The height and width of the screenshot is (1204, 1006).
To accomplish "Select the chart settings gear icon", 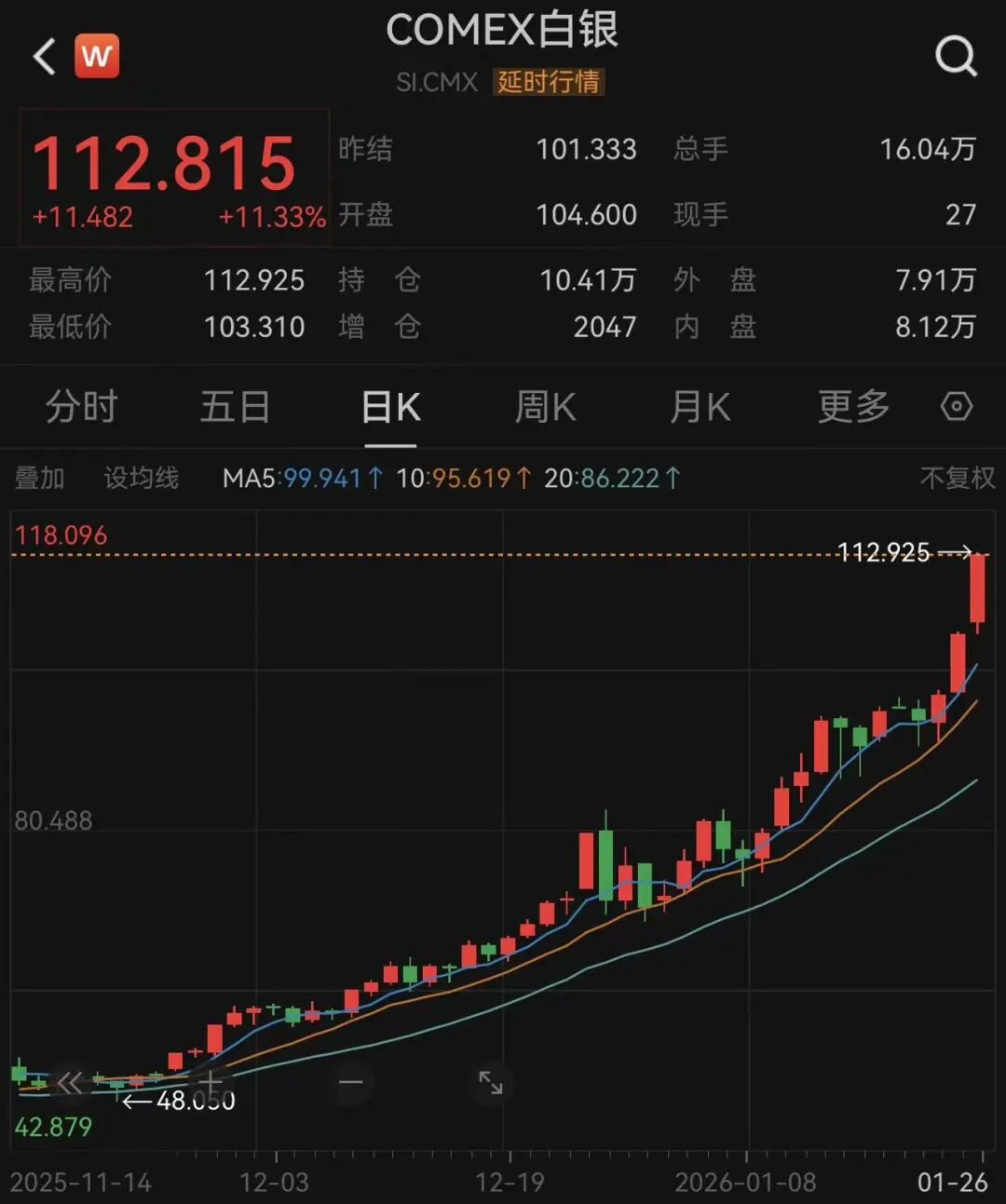I will click(x=956, y=407).
